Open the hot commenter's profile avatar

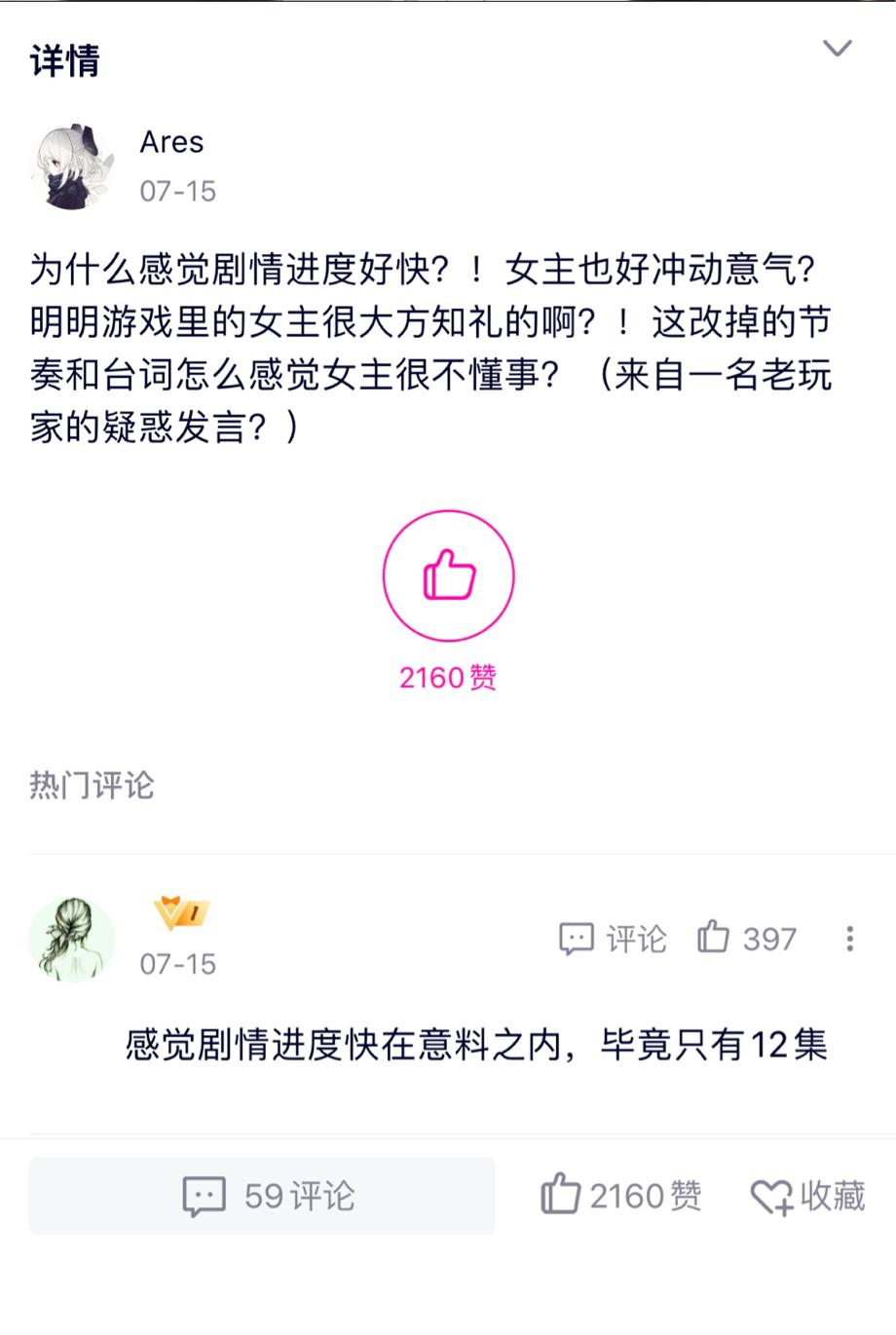72,938
